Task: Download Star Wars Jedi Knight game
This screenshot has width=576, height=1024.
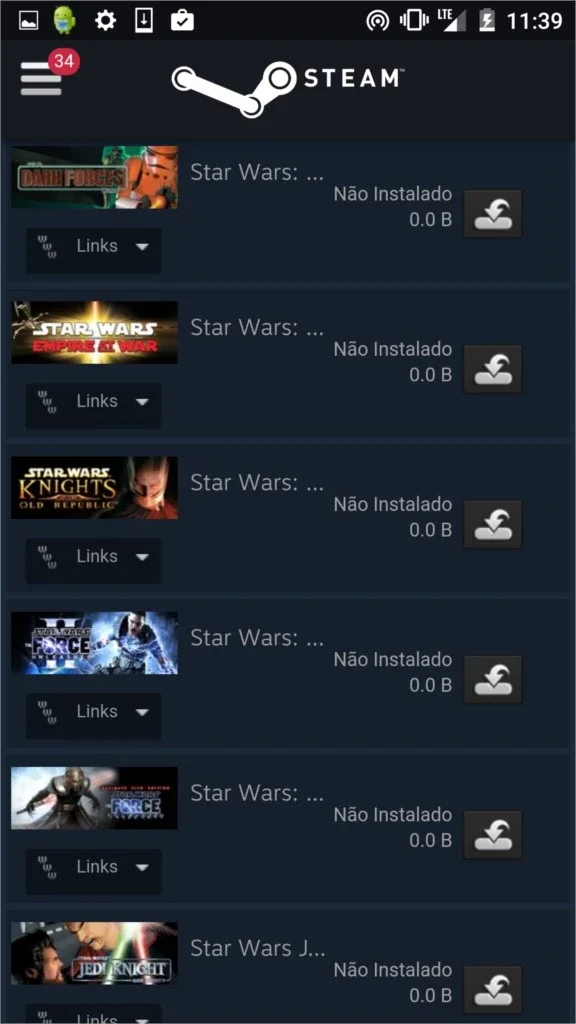Action: tap(492, 990)
